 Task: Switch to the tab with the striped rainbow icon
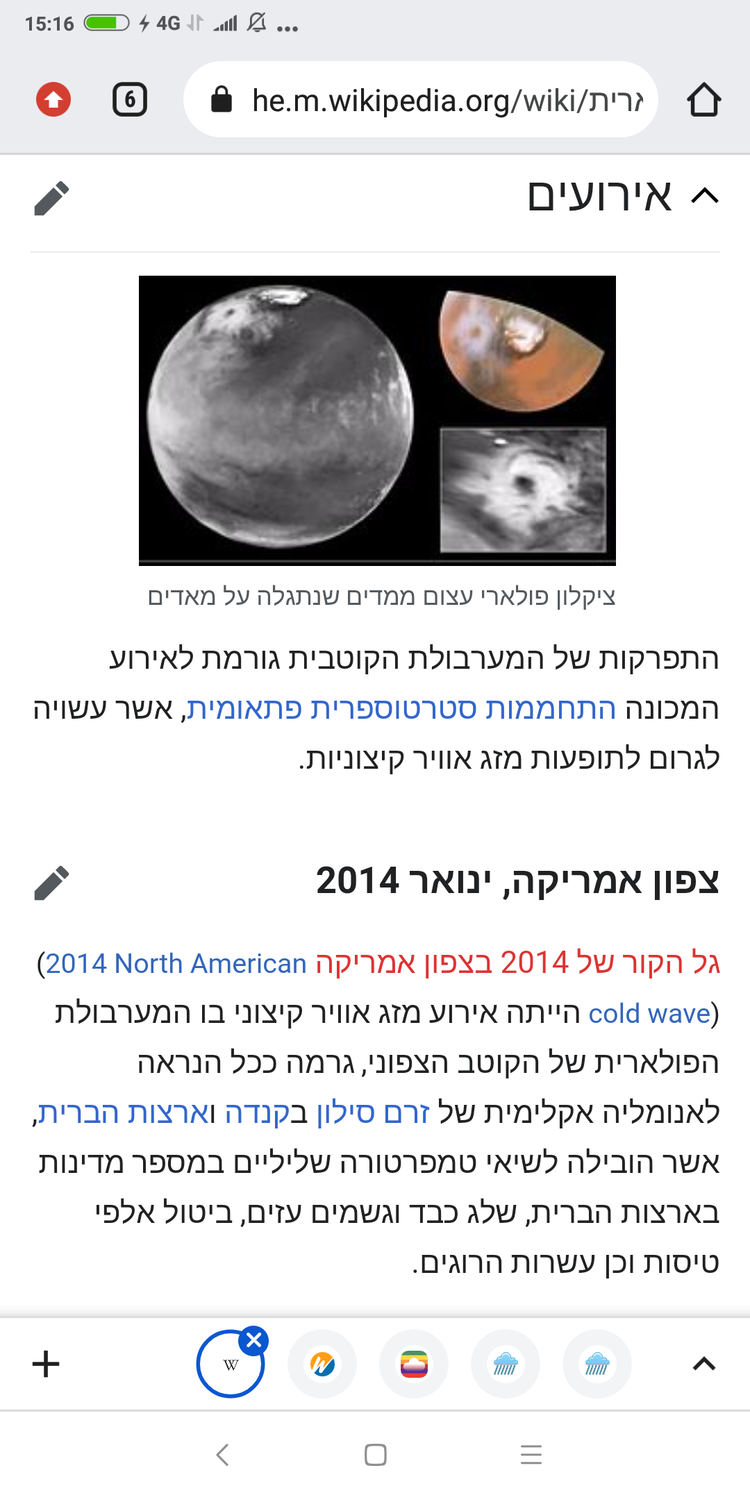[414, 1364]
